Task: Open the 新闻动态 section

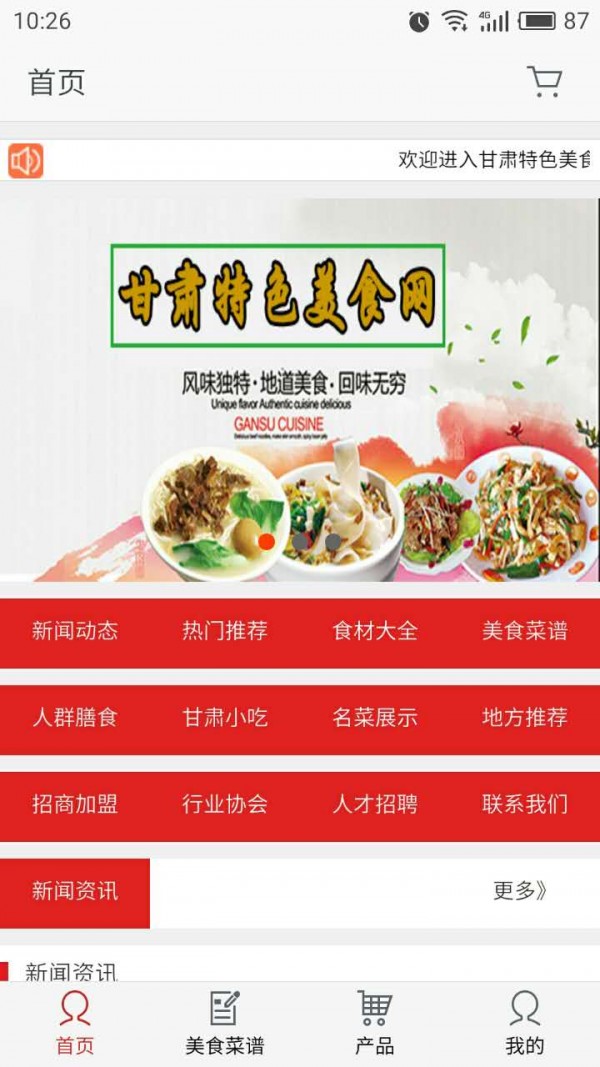Action: (75, 631)
